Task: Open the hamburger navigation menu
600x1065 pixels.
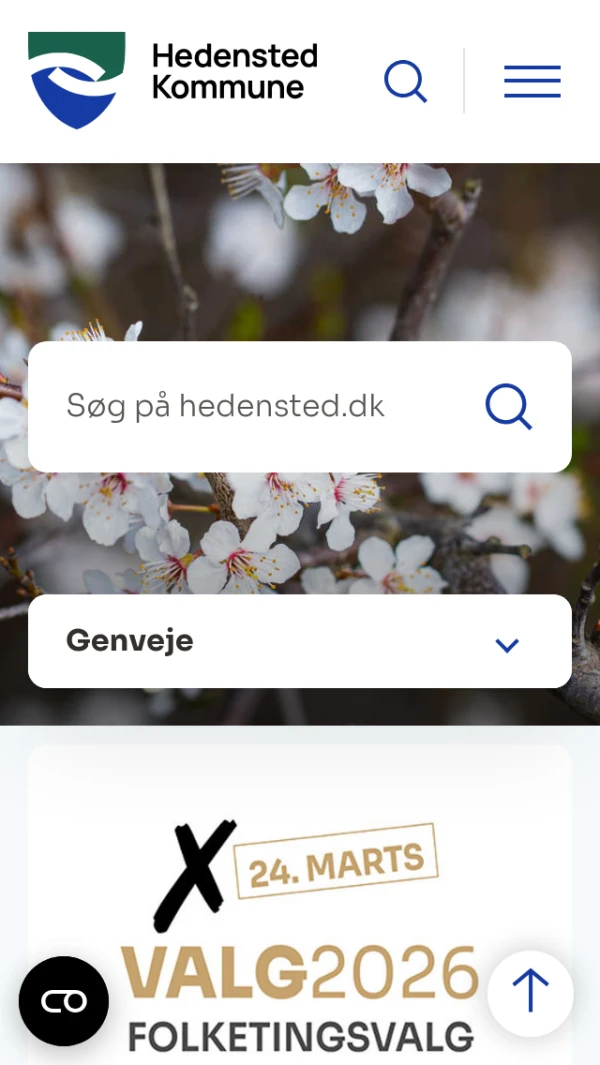Action: tap(532, 81)
